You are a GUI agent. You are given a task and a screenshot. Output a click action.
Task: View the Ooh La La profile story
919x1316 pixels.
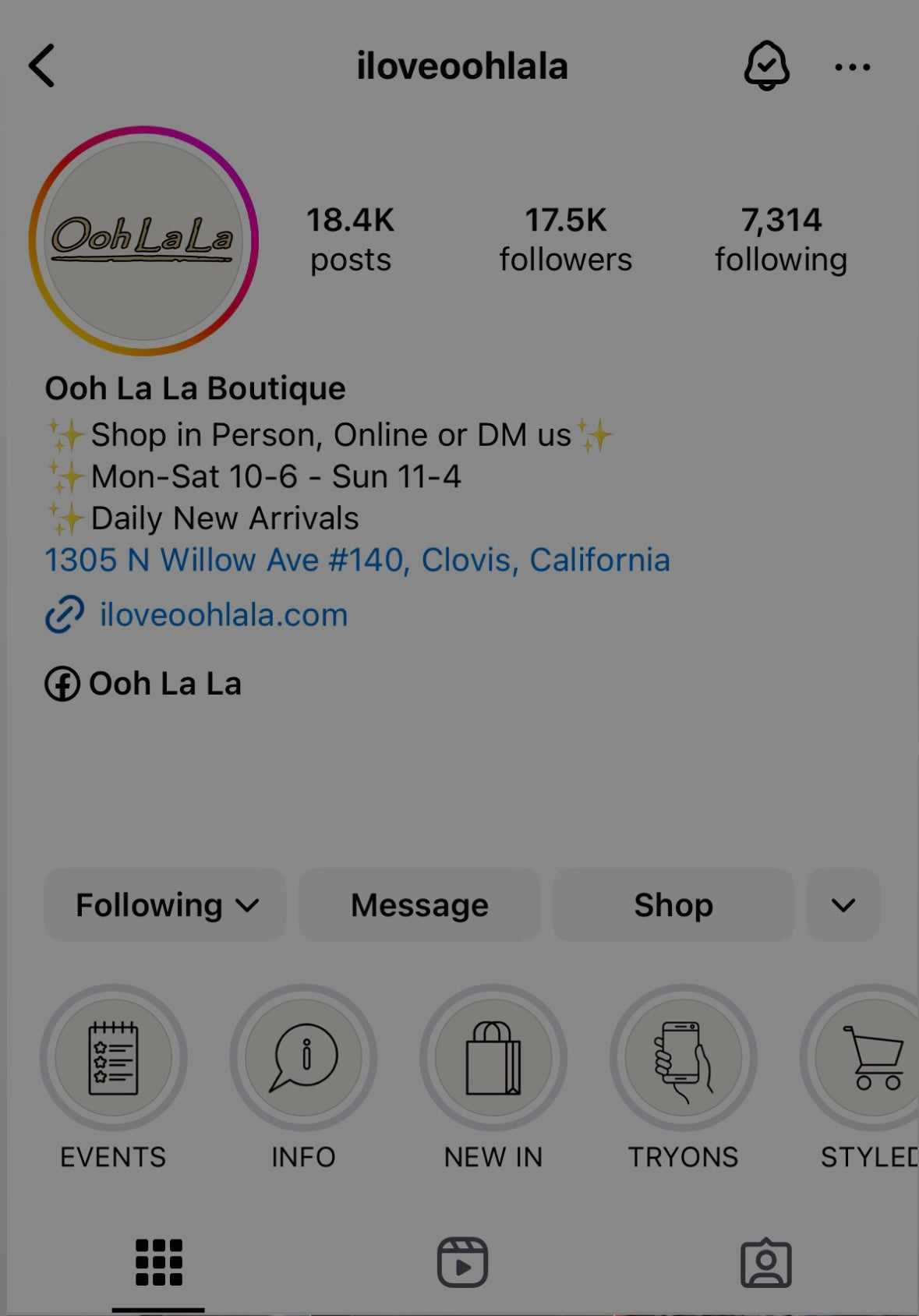(143, 241)
